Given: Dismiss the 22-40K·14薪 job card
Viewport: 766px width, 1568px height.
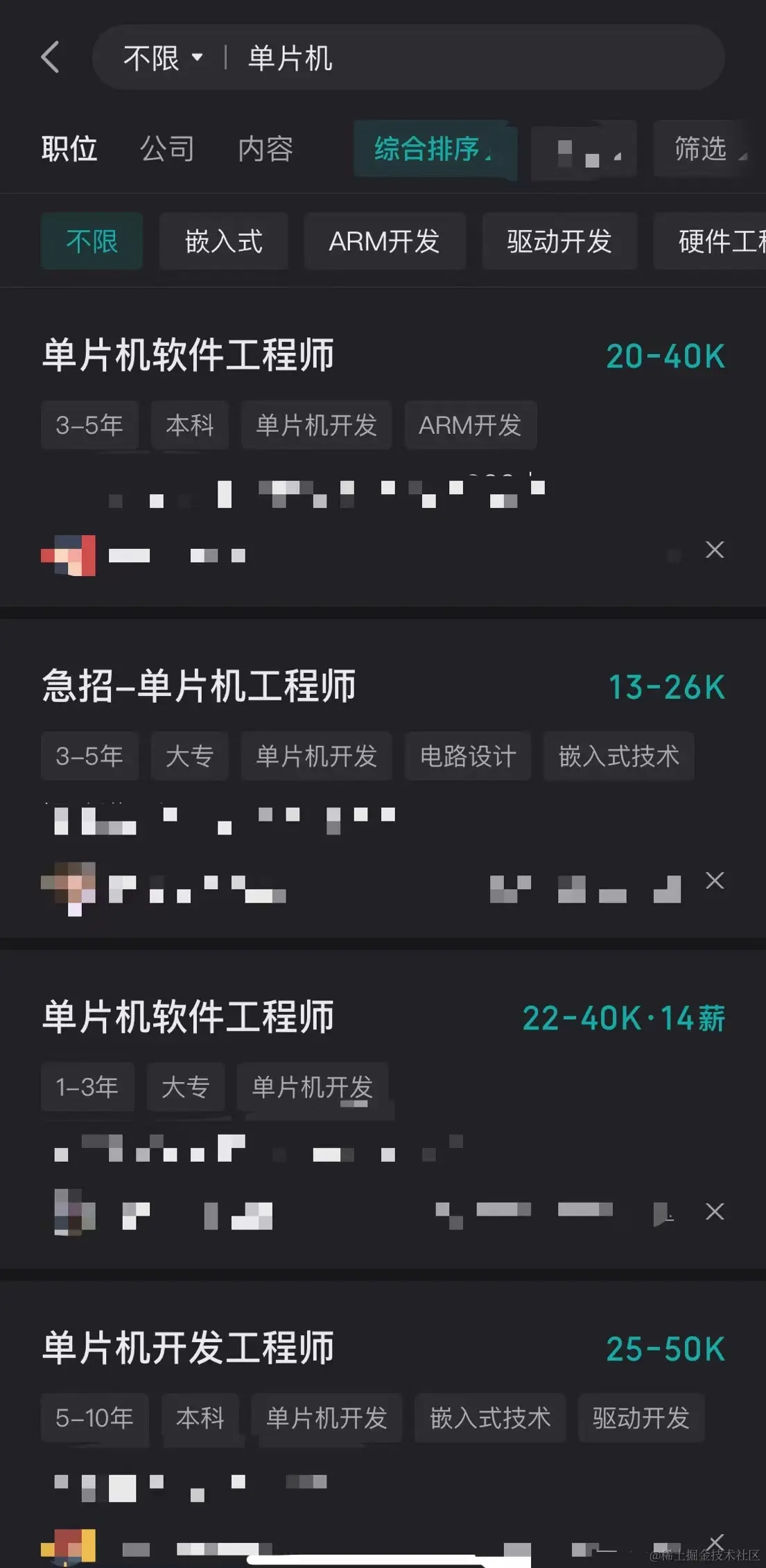Looking at the screenshot, I should 715,1212.
